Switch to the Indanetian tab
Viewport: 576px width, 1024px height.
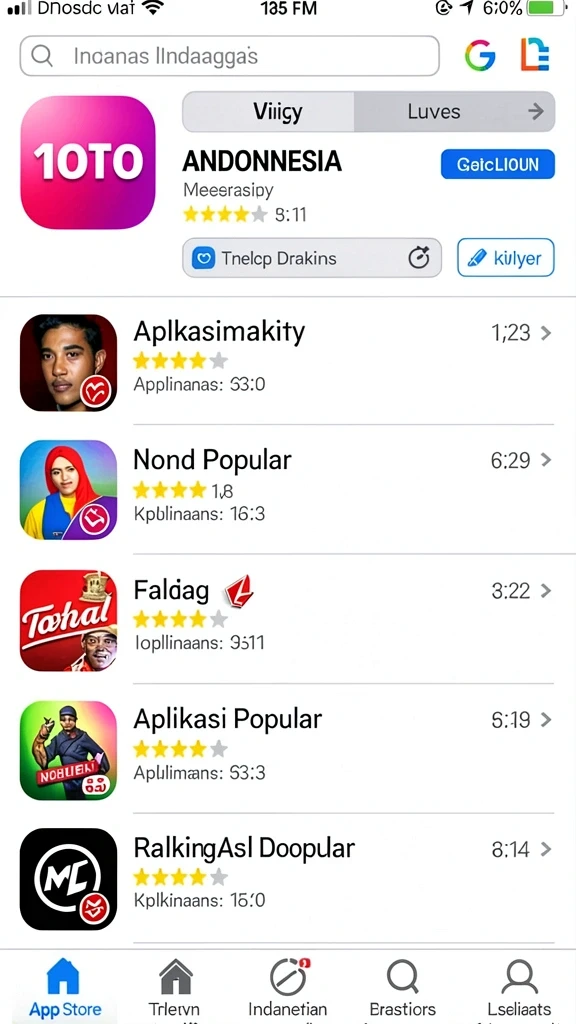[288, 987]
